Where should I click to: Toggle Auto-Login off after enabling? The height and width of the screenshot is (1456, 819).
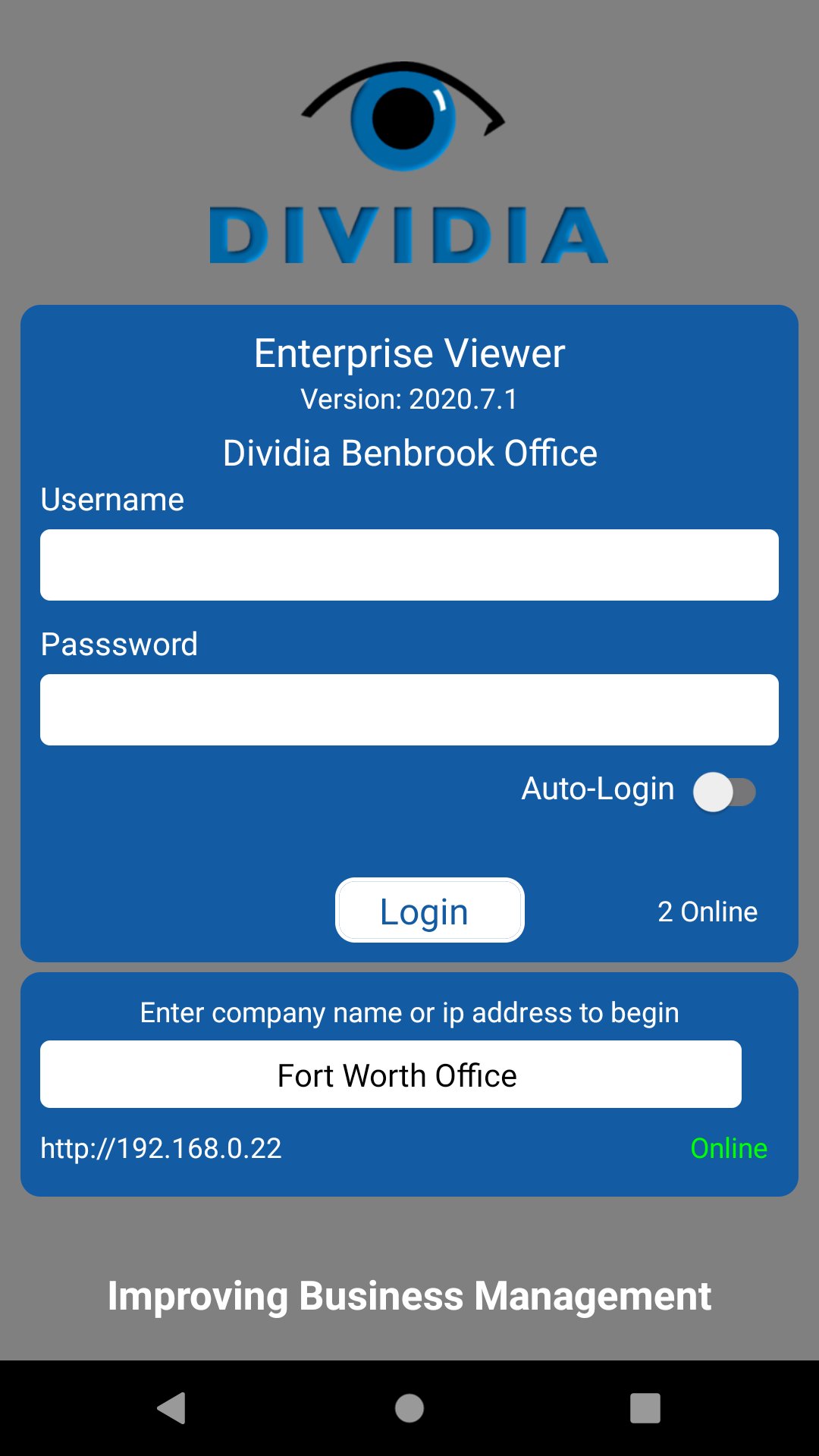(726, 790)
